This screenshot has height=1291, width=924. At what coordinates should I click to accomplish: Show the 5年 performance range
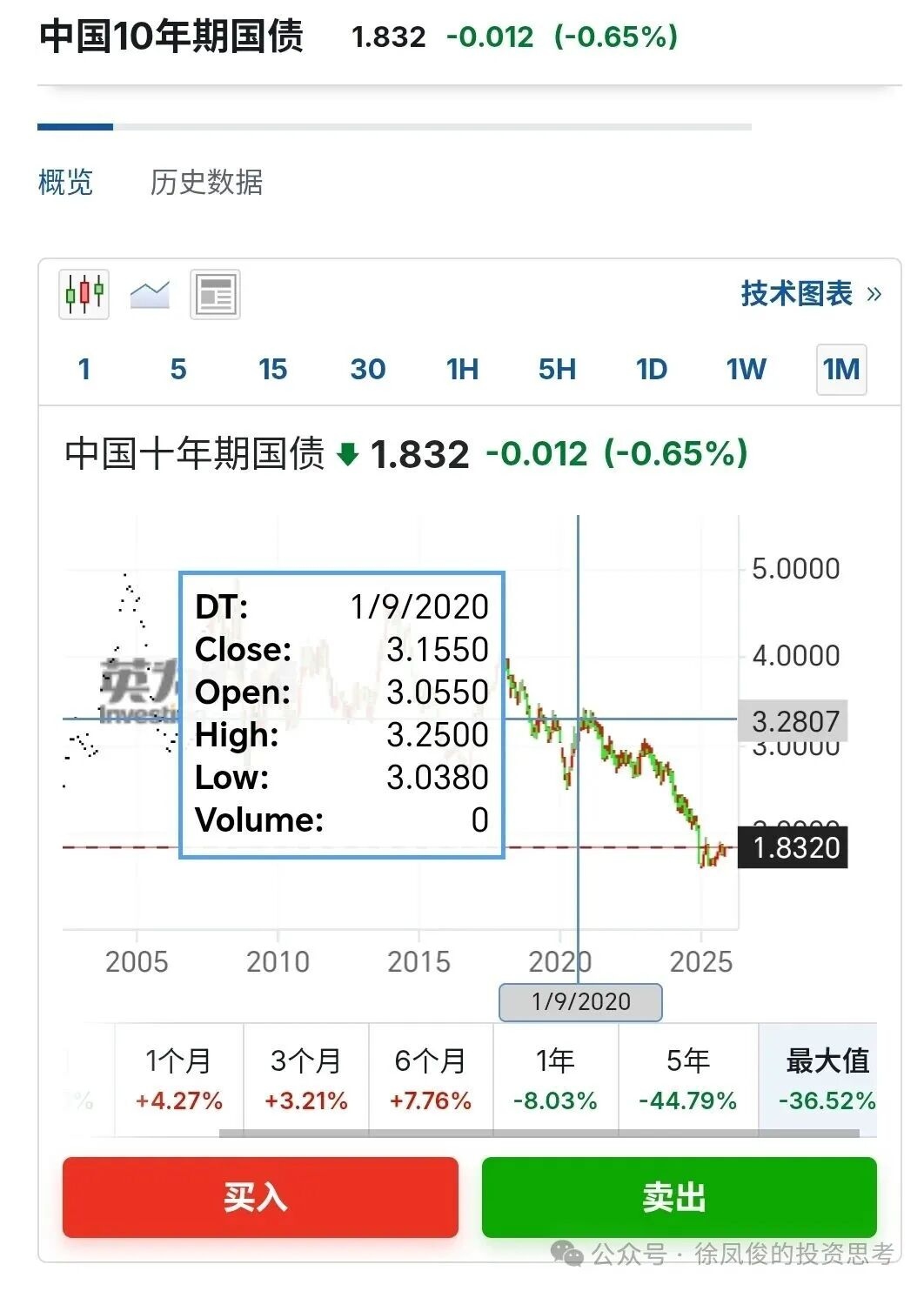point(687,1080)
